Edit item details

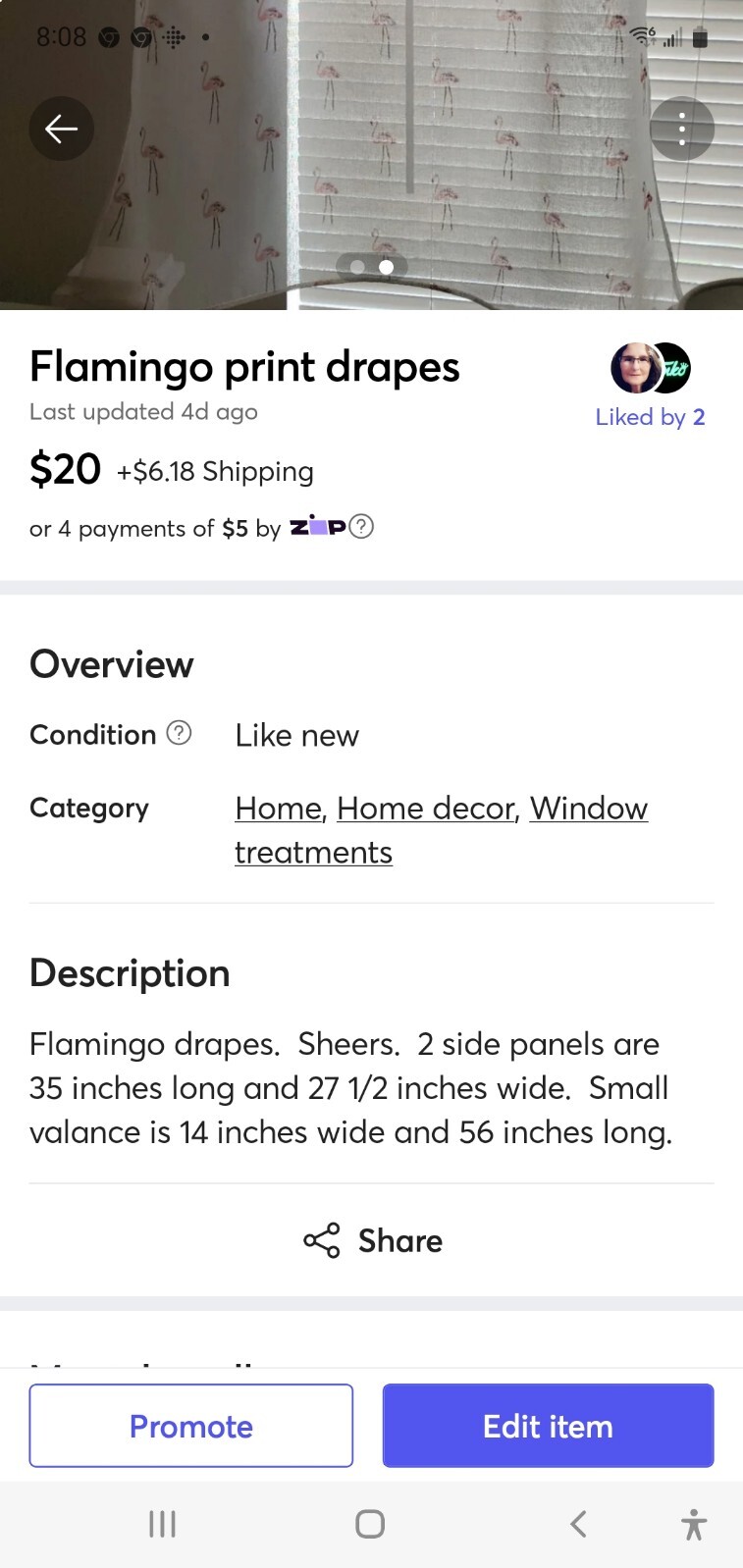[548, 1426]
